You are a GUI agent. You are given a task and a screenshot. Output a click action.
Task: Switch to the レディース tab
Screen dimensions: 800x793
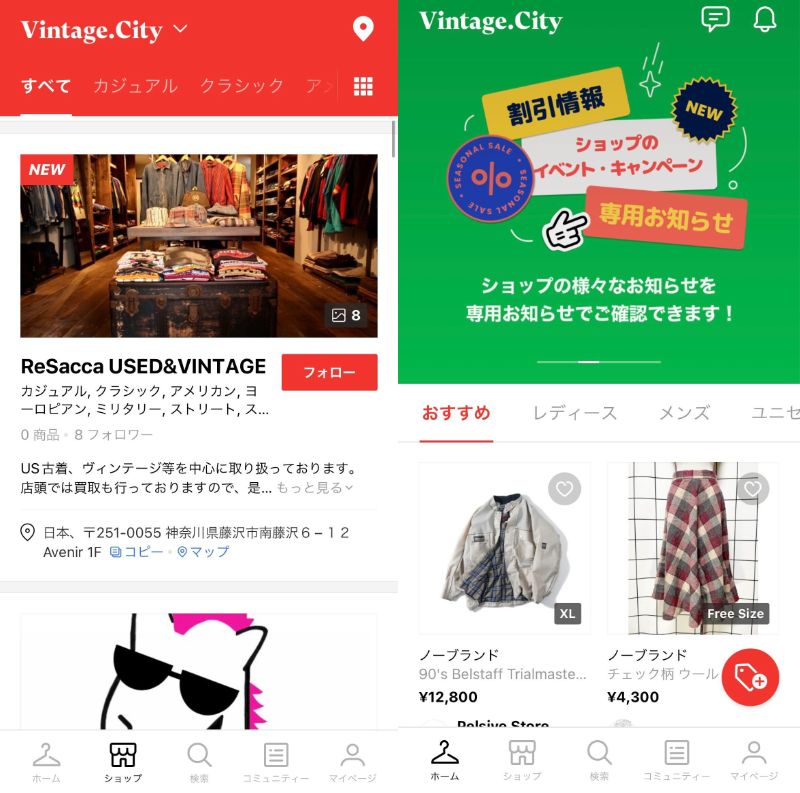(x=574, y=412)
